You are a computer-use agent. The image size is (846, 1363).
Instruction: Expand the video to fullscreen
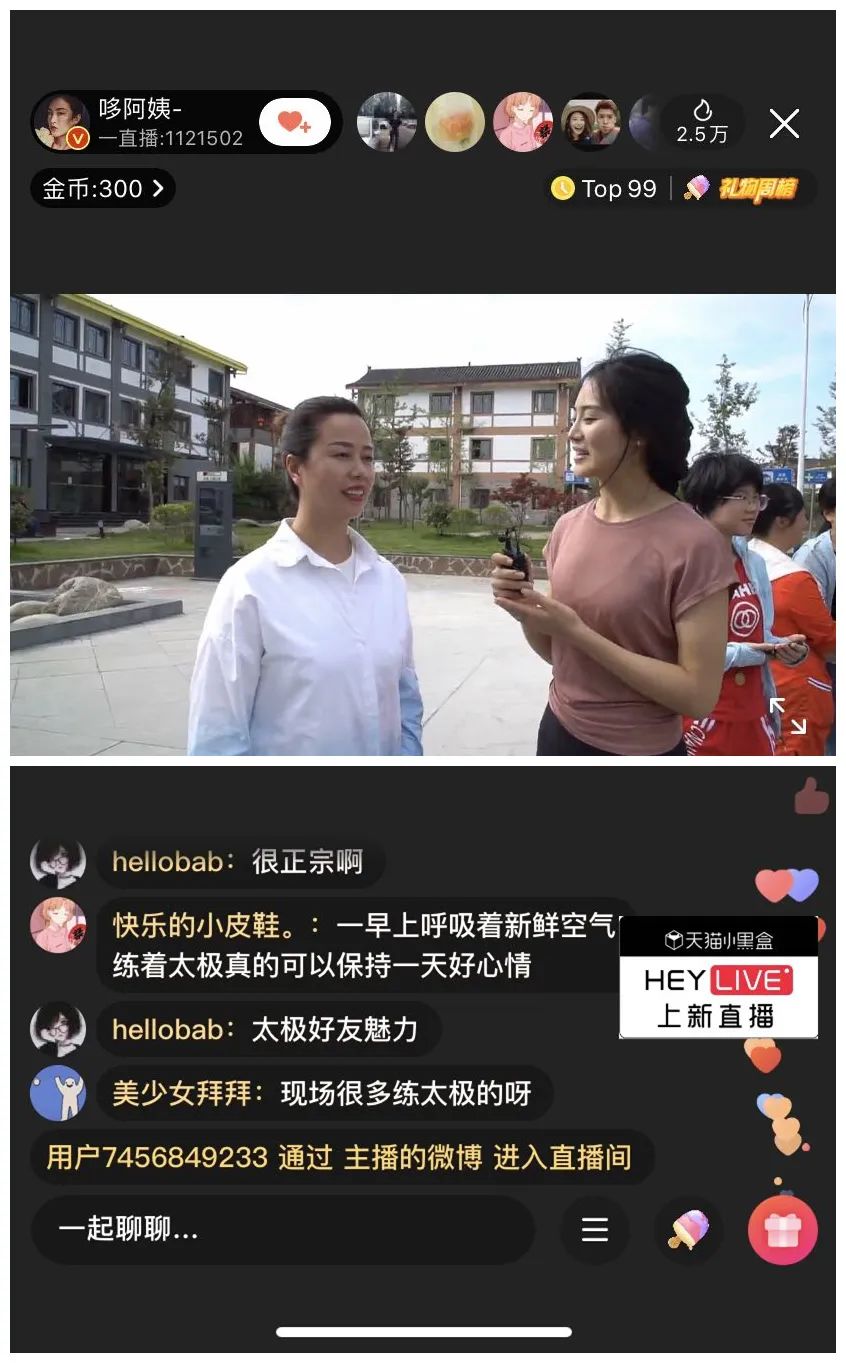tap(787, 716)
